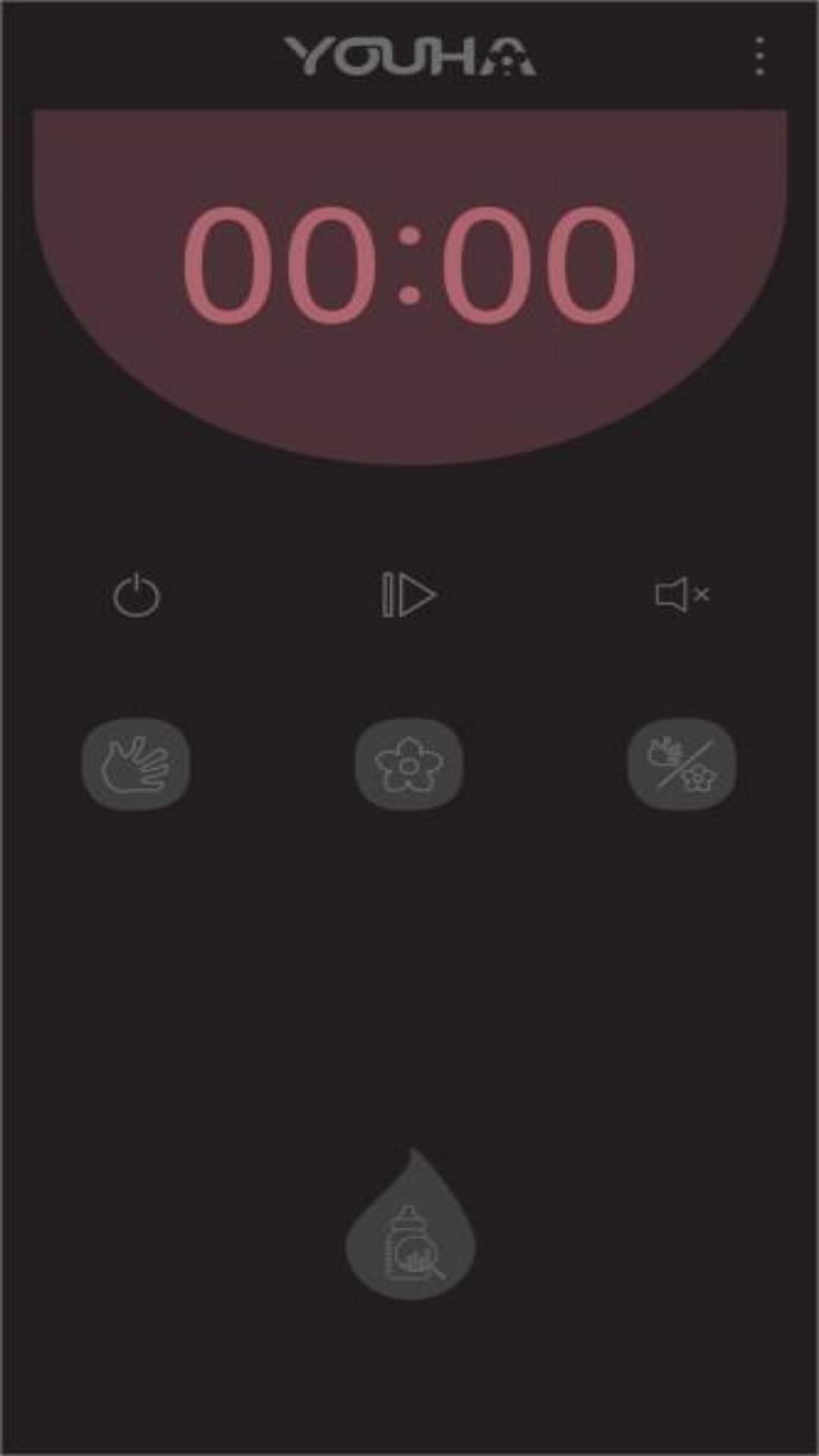
Task: Tap the play/pause control
Action: [409, 595]
